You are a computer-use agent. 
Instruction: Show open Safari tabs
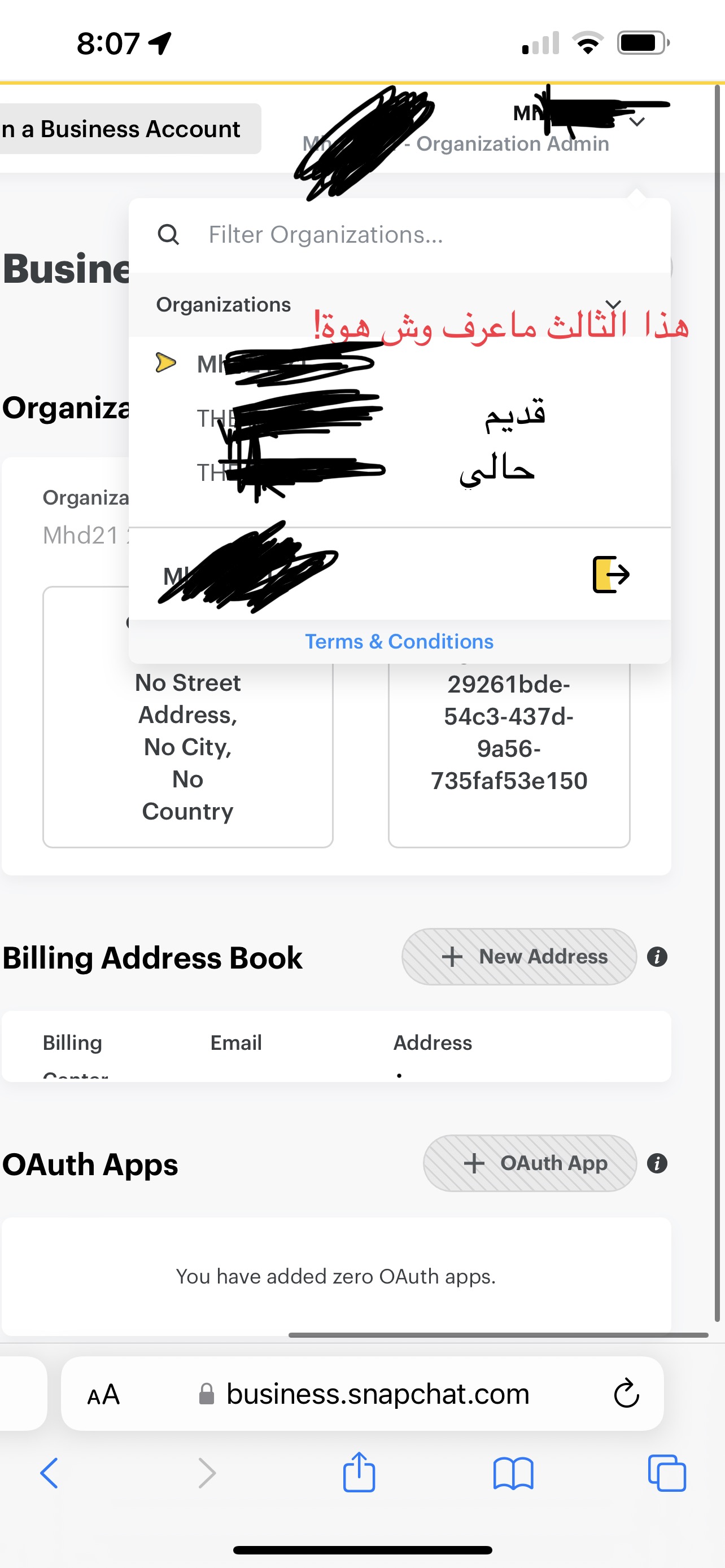(x=667, y=1473)
